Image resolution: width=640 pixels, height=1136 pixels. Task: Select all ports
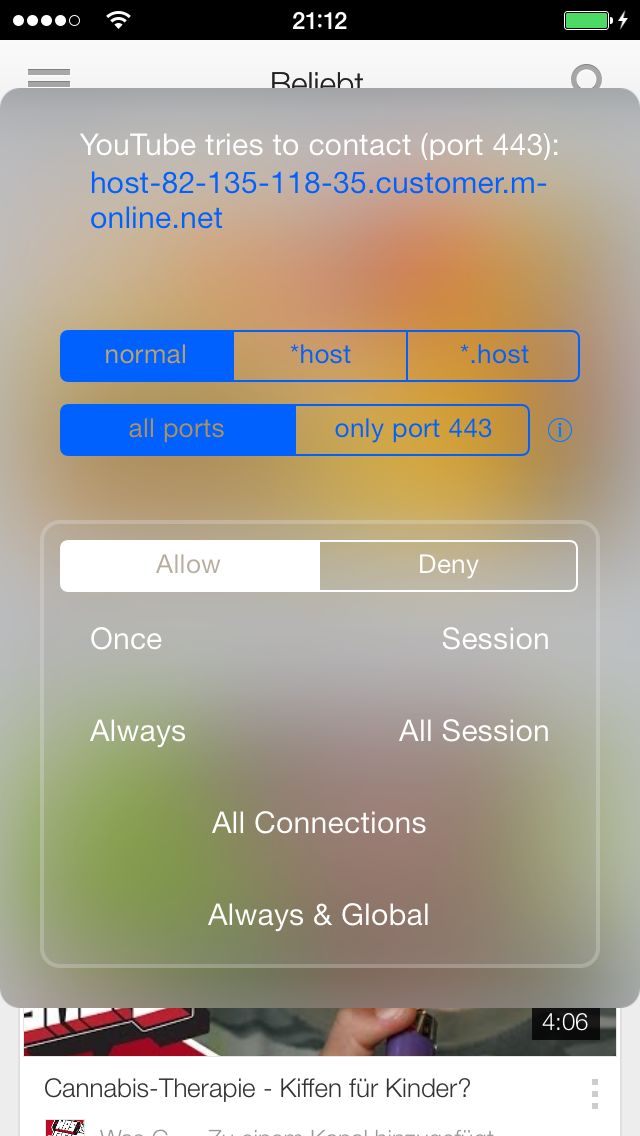(177, 430)
